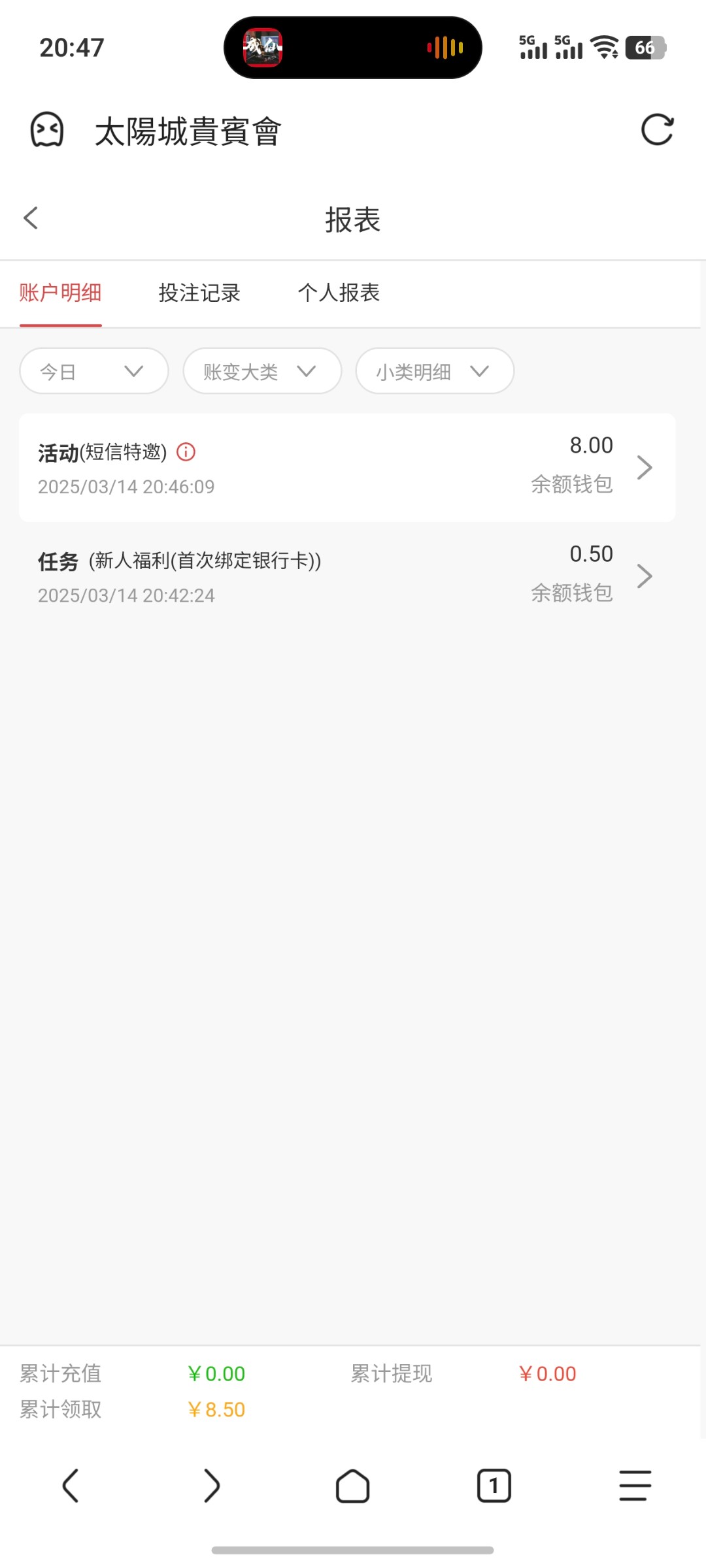Go back from the 报表 page
Viewport: 706px width, 1568px height.
pos(31,218)
